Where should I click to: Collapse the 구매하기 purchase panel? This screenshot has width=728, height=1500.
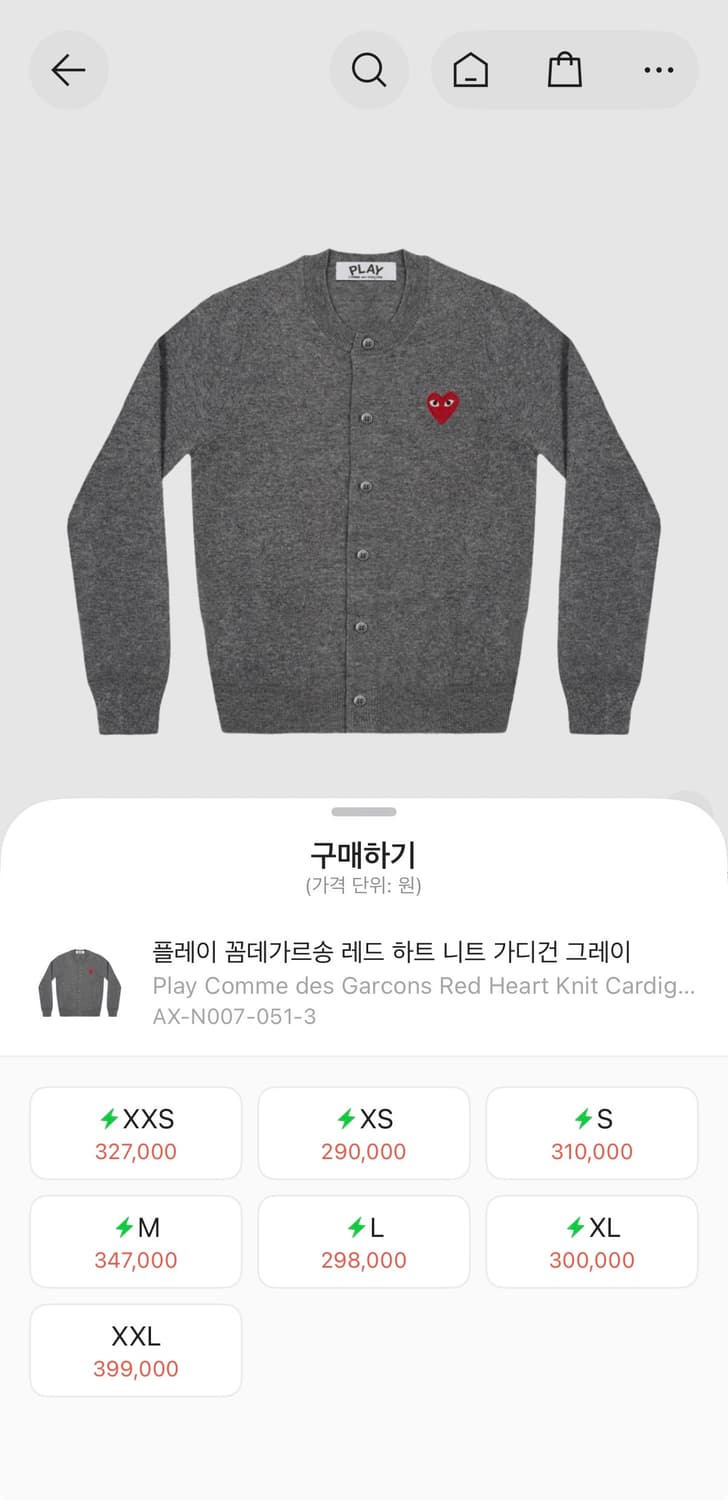[x=364, y=812]
